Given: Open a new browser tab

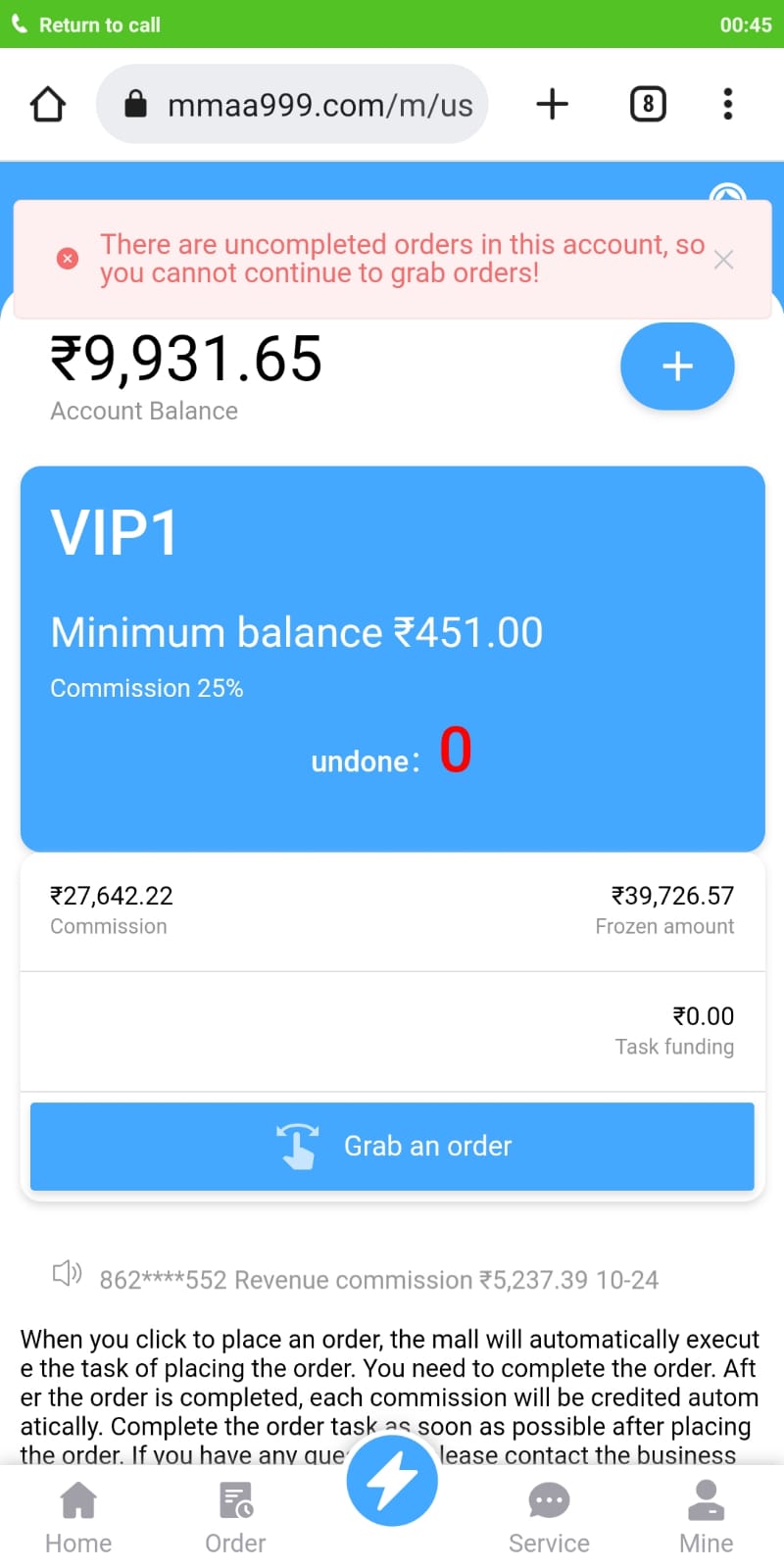Looking at the screenshot, I should 553,104.
